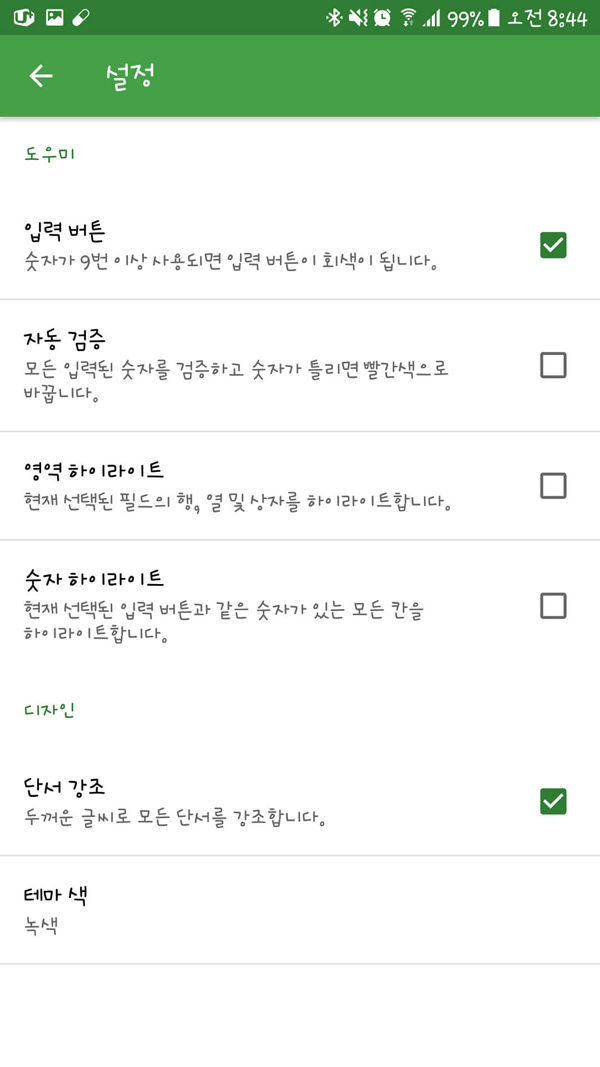Check the 숫자 하이라이트 option
This screenshot has height=1067, width=600.
pyautogui.click(x=553, y=606)
